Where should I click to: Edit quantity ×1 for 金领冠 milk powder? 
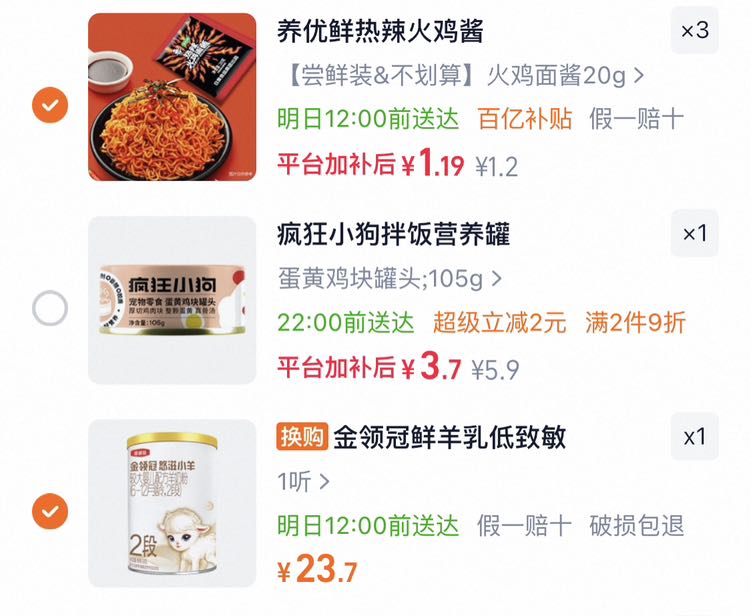point(694,436)
